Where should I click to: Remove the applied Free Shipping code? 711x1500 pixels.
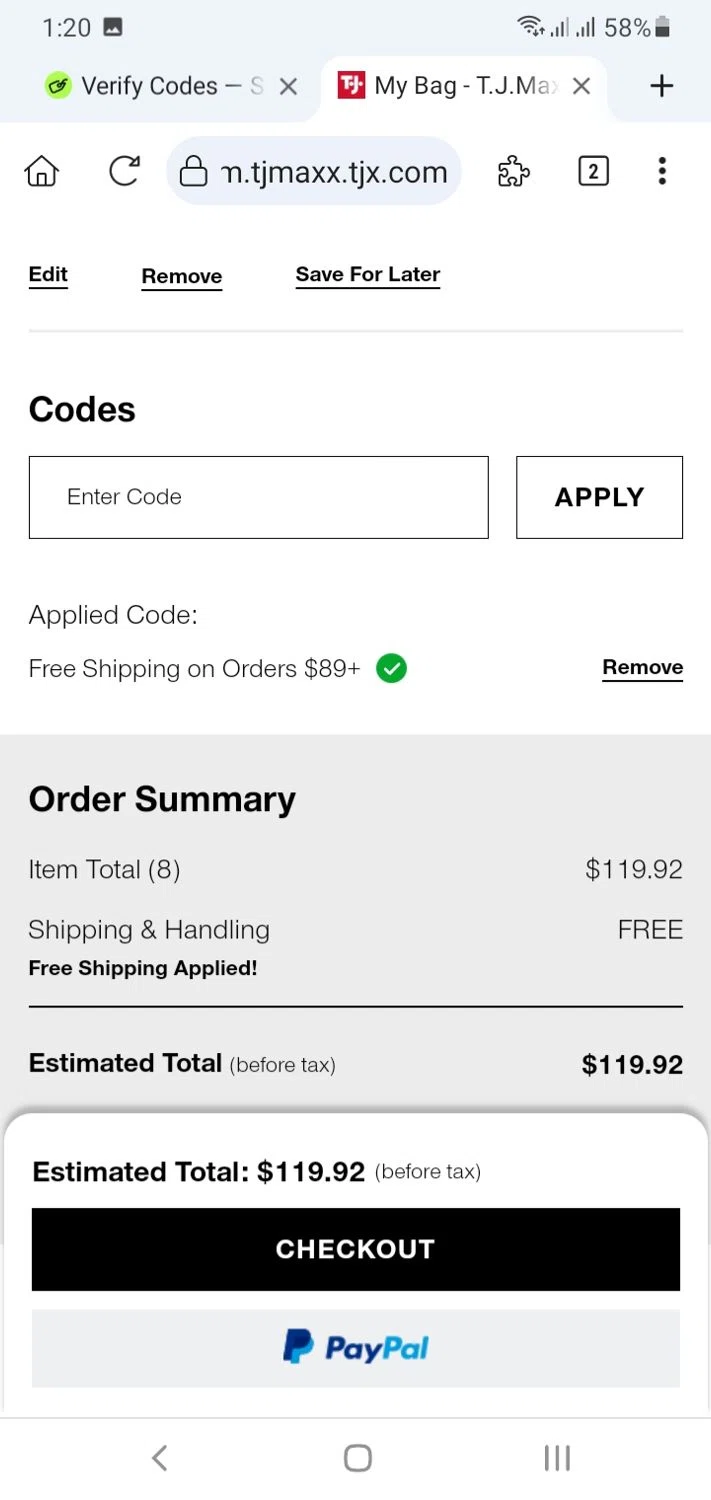tap(642, 668)
